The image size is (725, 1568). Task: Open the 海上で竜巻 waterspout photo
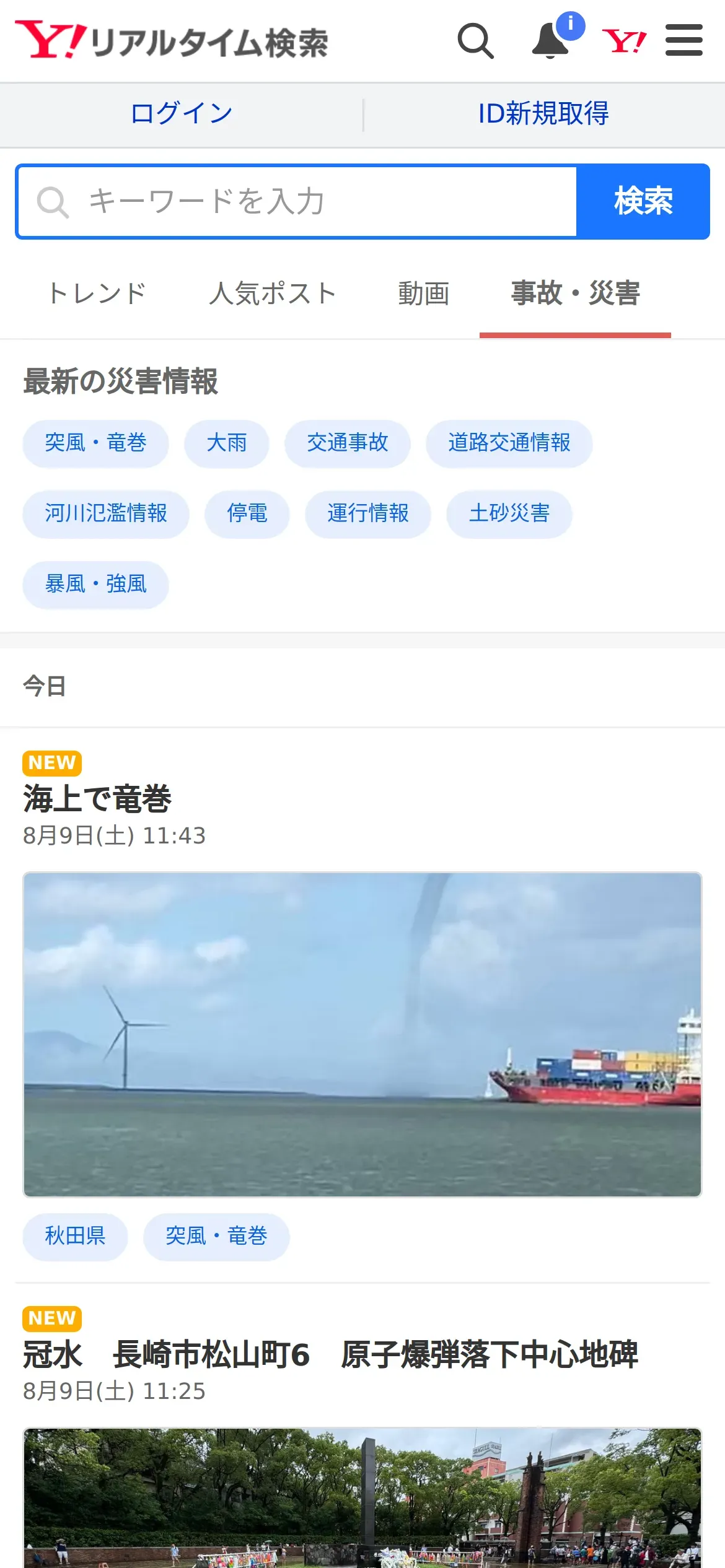click(362, 1034)
